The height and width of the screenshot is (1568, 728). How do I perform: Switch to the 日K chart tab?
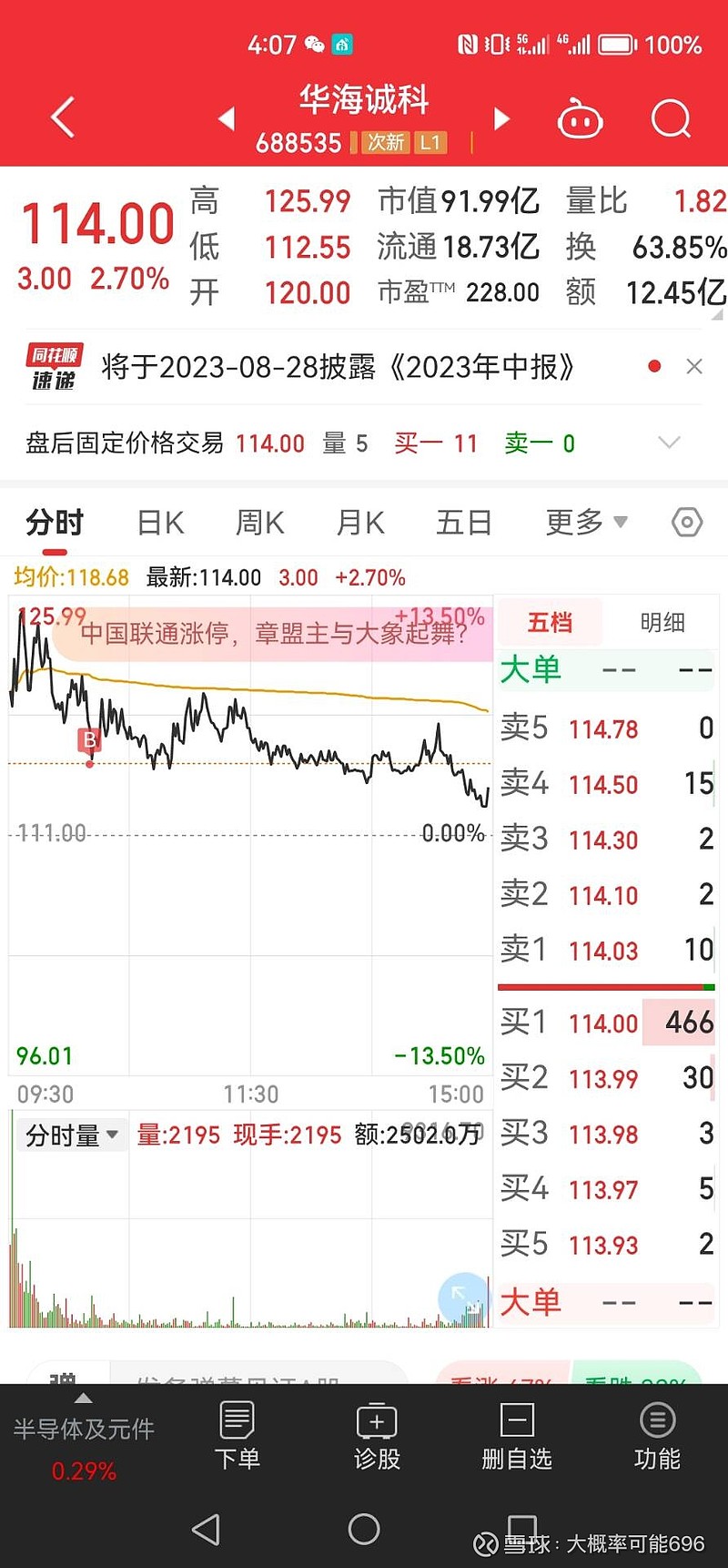click(x=160, y=523)
